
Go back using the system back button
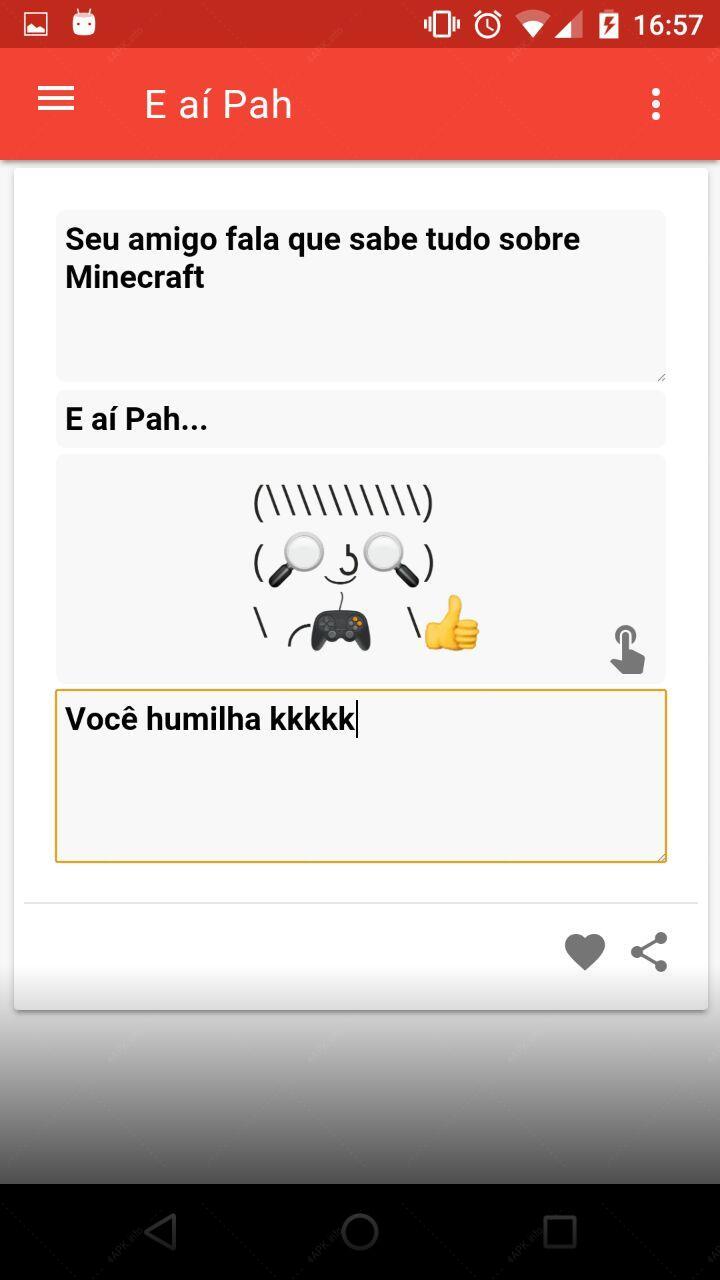coord(160,1232)
